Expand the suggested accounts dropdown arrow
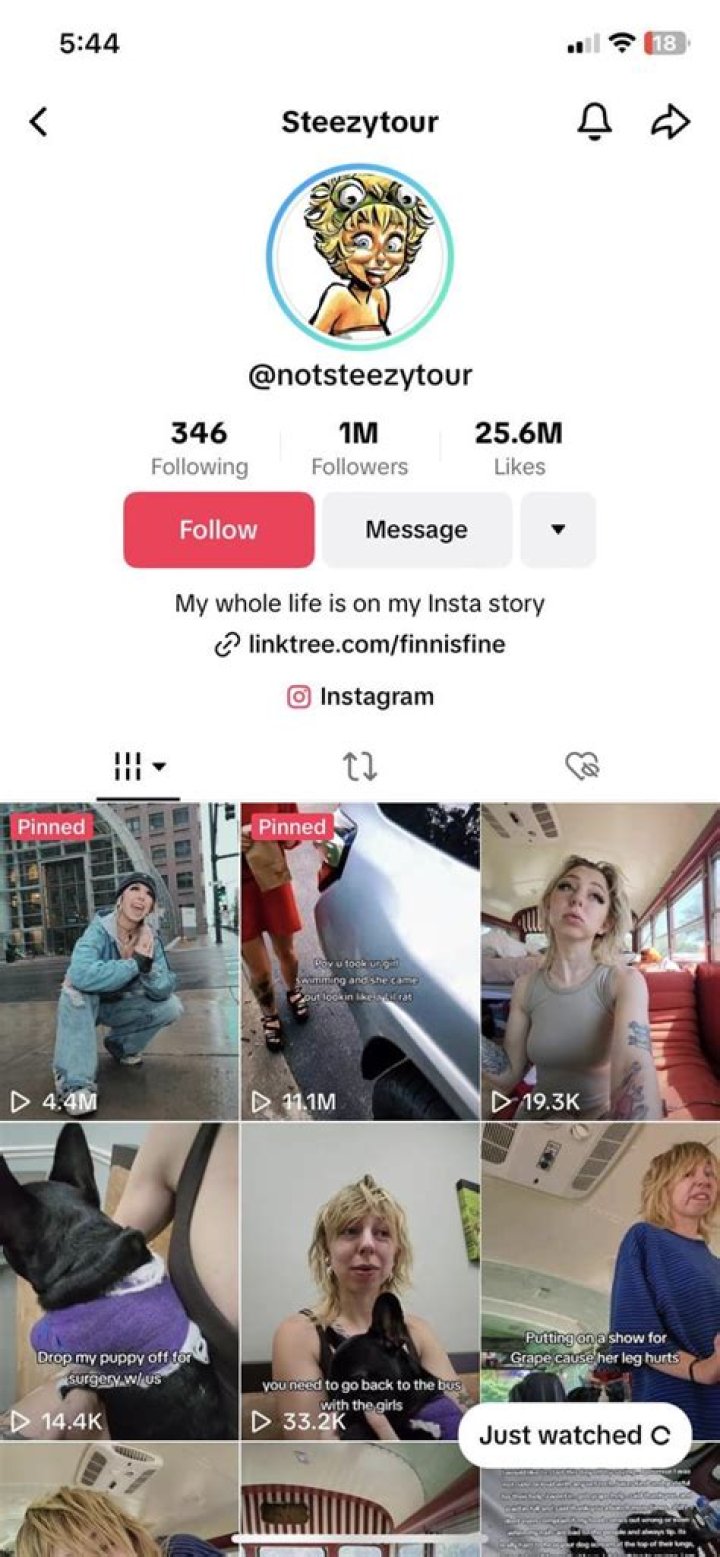Image resolution: width=720 pixels, height=1557 pixels. pyautogui.click(x=558, y=530)
